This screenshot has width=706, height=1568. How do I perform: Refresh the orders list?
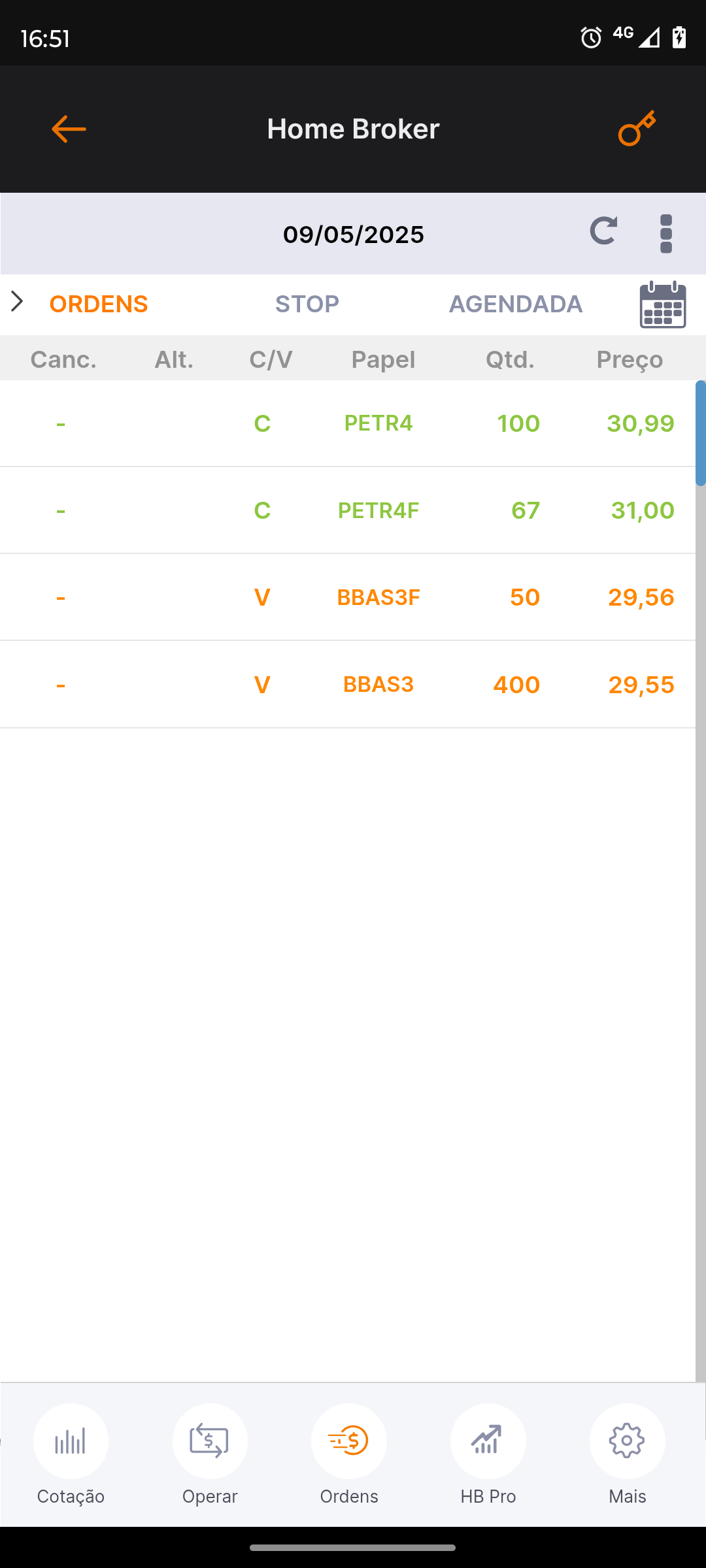click(x=603, y=231)
